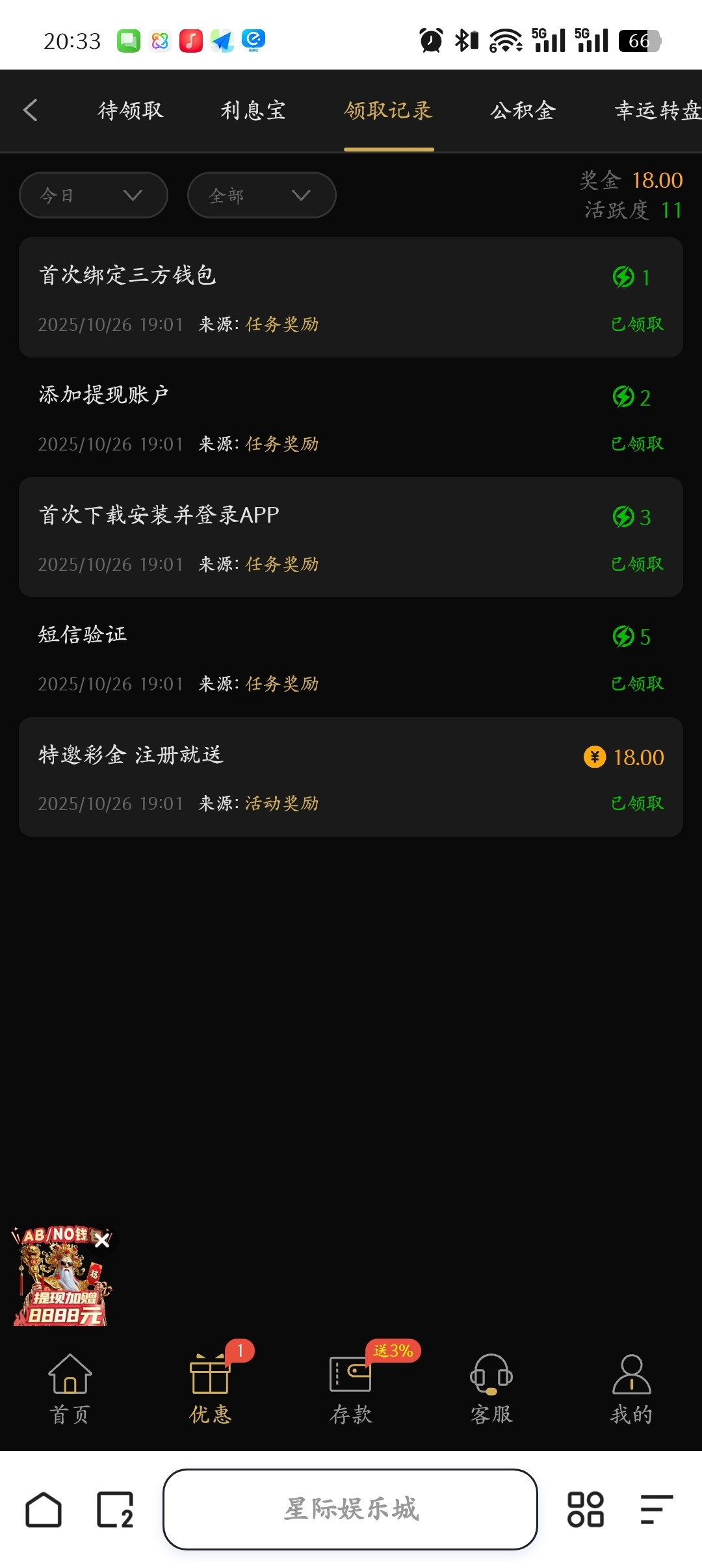
Task: Contact 客服 customer service
Action: point(491,1389)
